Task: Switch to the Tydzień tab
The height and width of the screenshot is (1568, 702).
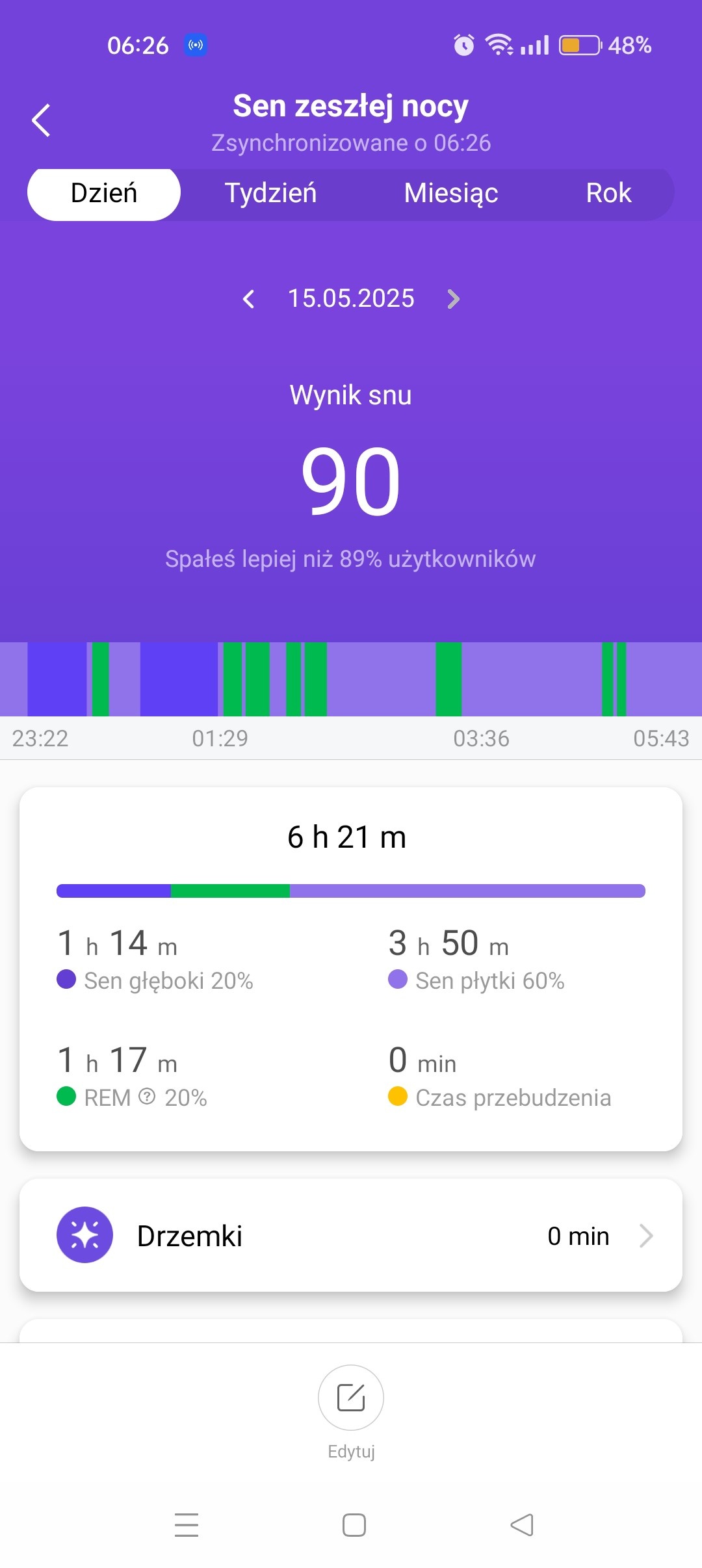Action: 270,194
